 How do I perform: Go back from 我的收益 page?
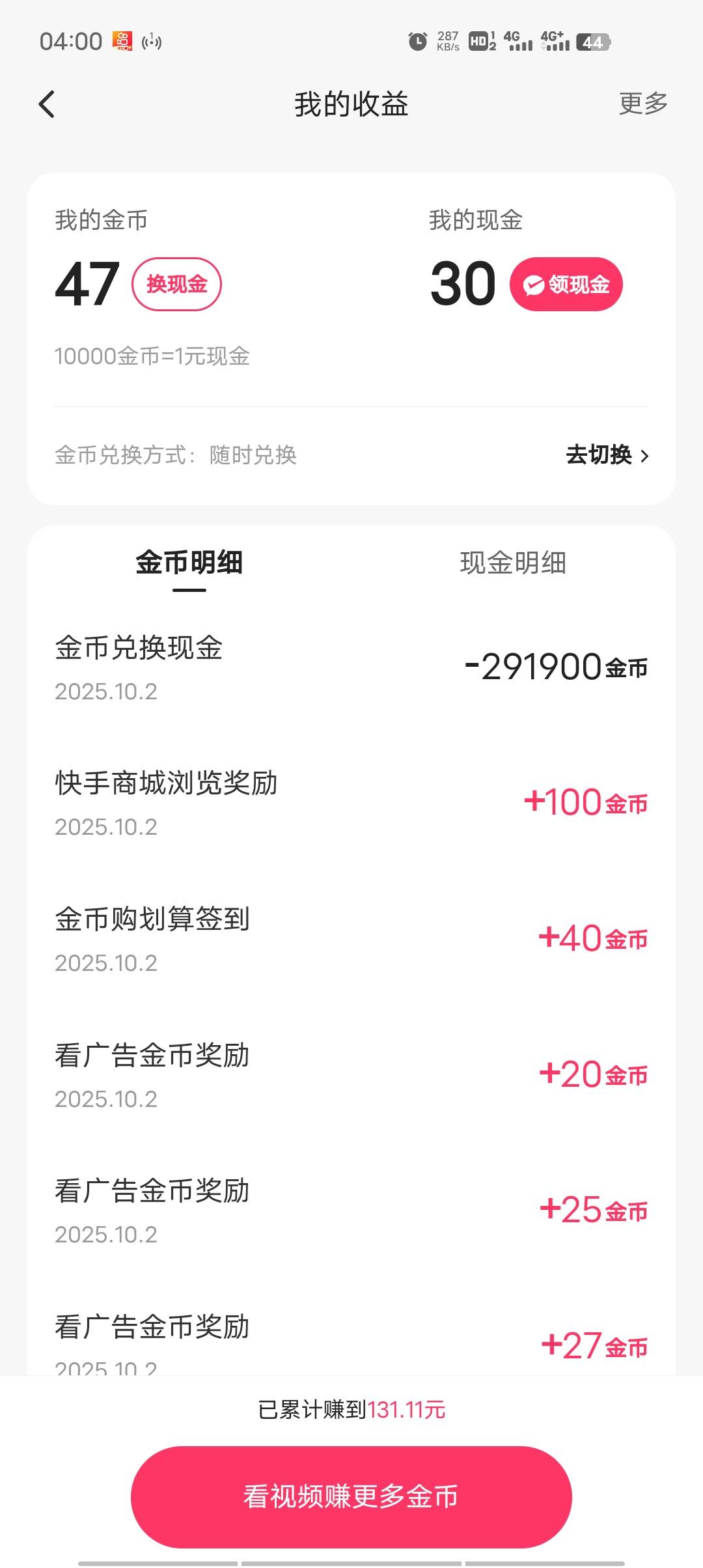[x=47, y=104]
